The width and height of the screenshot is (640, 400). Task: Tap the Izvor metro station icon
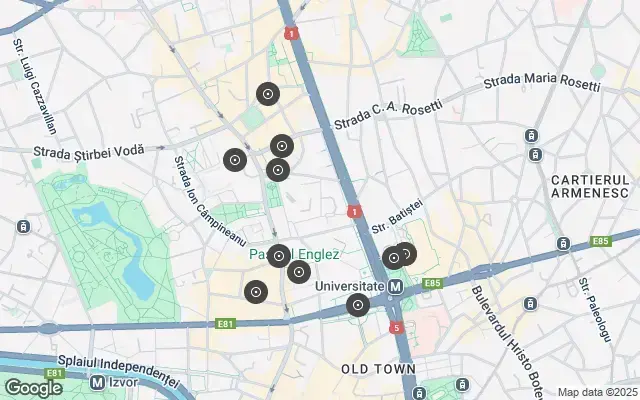click(97, 382)
